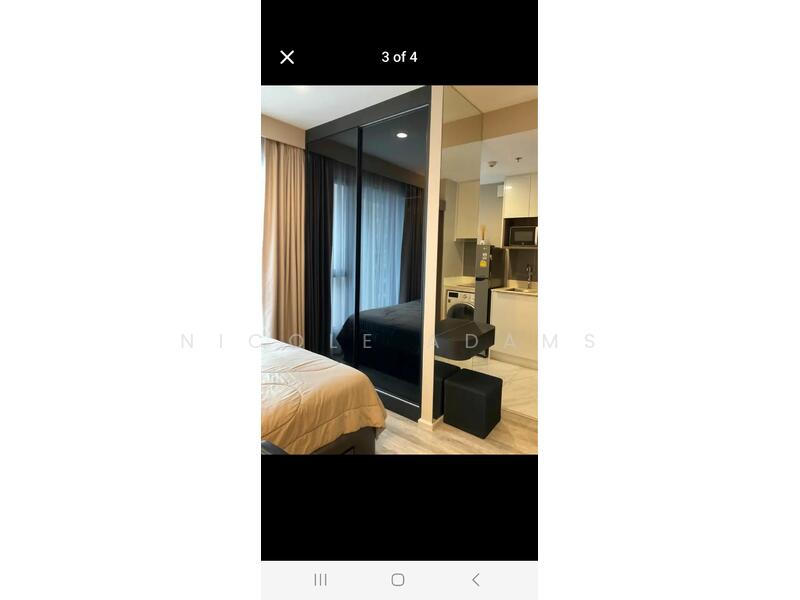Go back with the system back button

tap(475, 579)
